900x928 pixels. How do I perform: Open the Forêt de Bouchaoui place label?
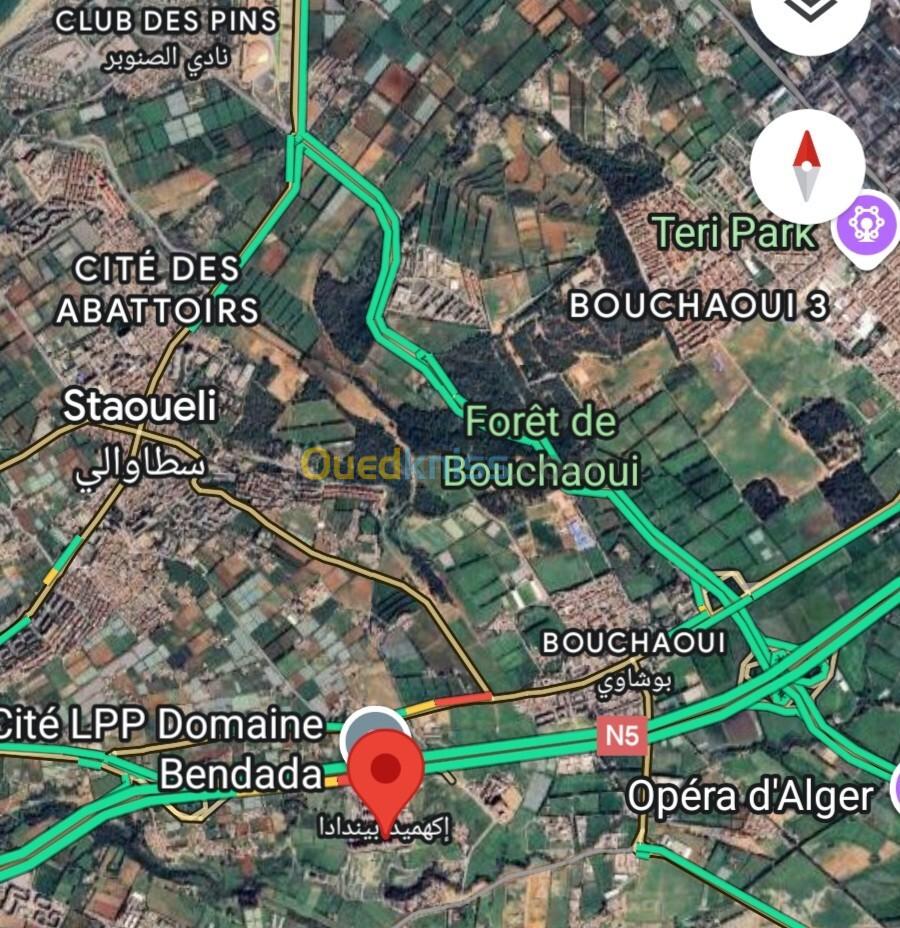(540, 447)
